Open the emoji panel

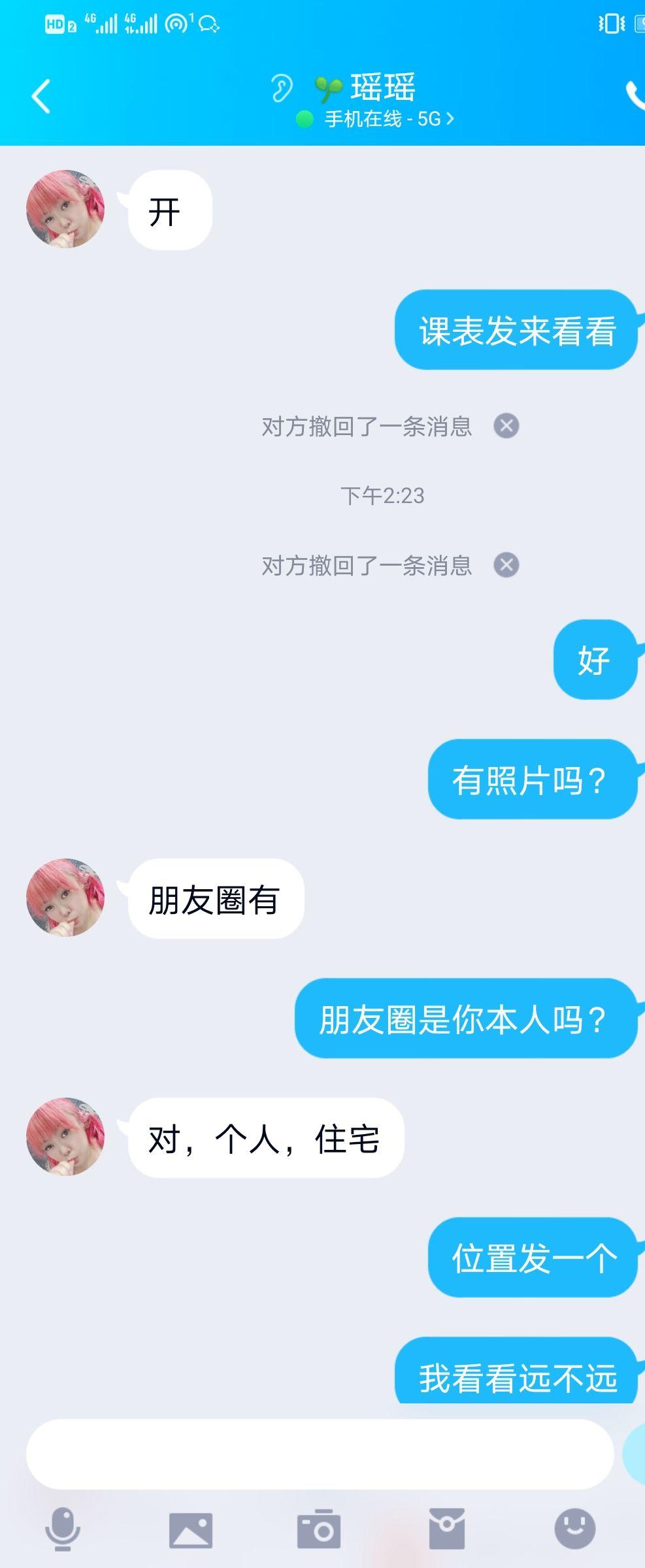click(575, 1529)
